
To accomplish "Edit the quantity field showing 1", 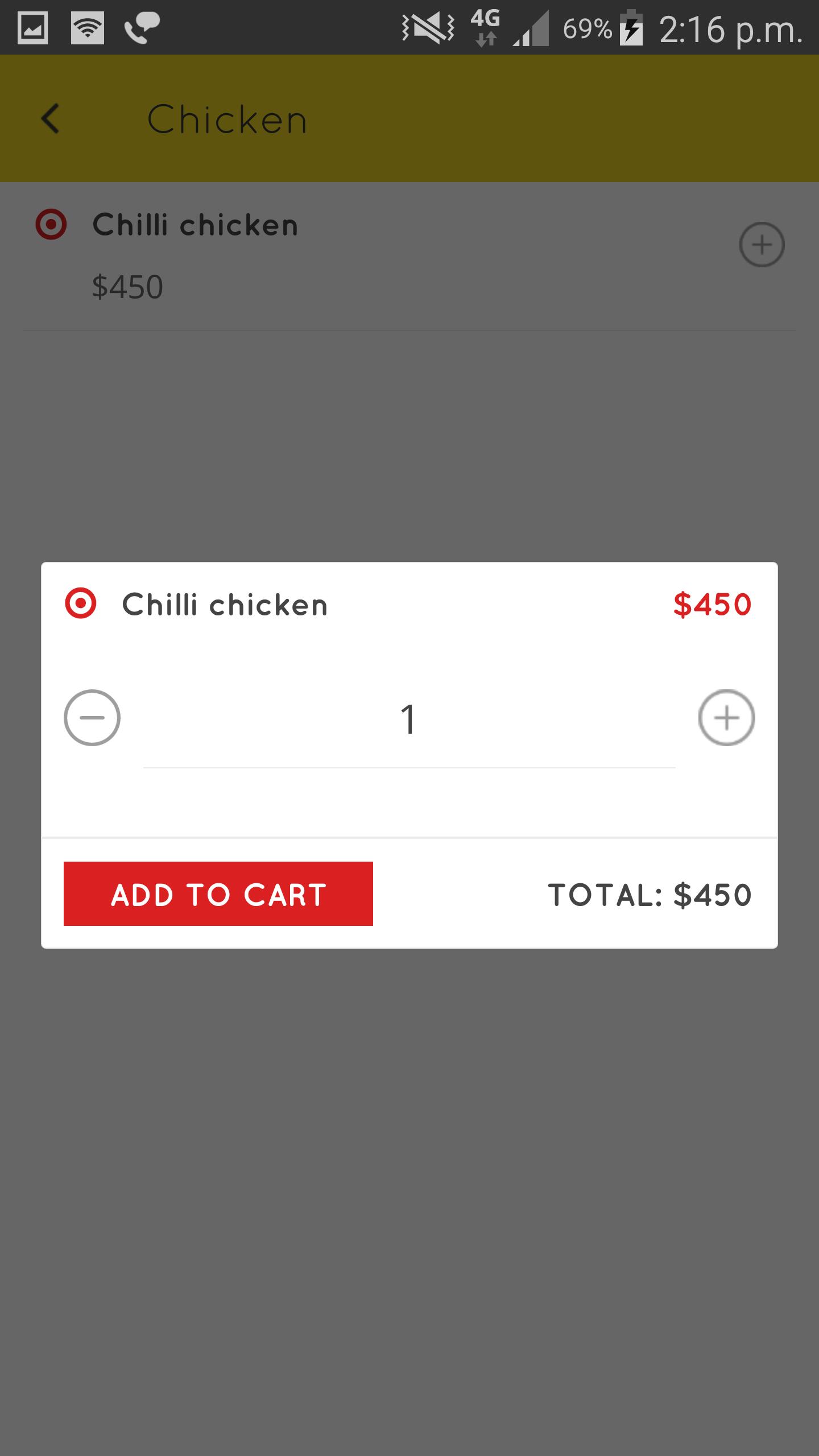I will point(409,720).
